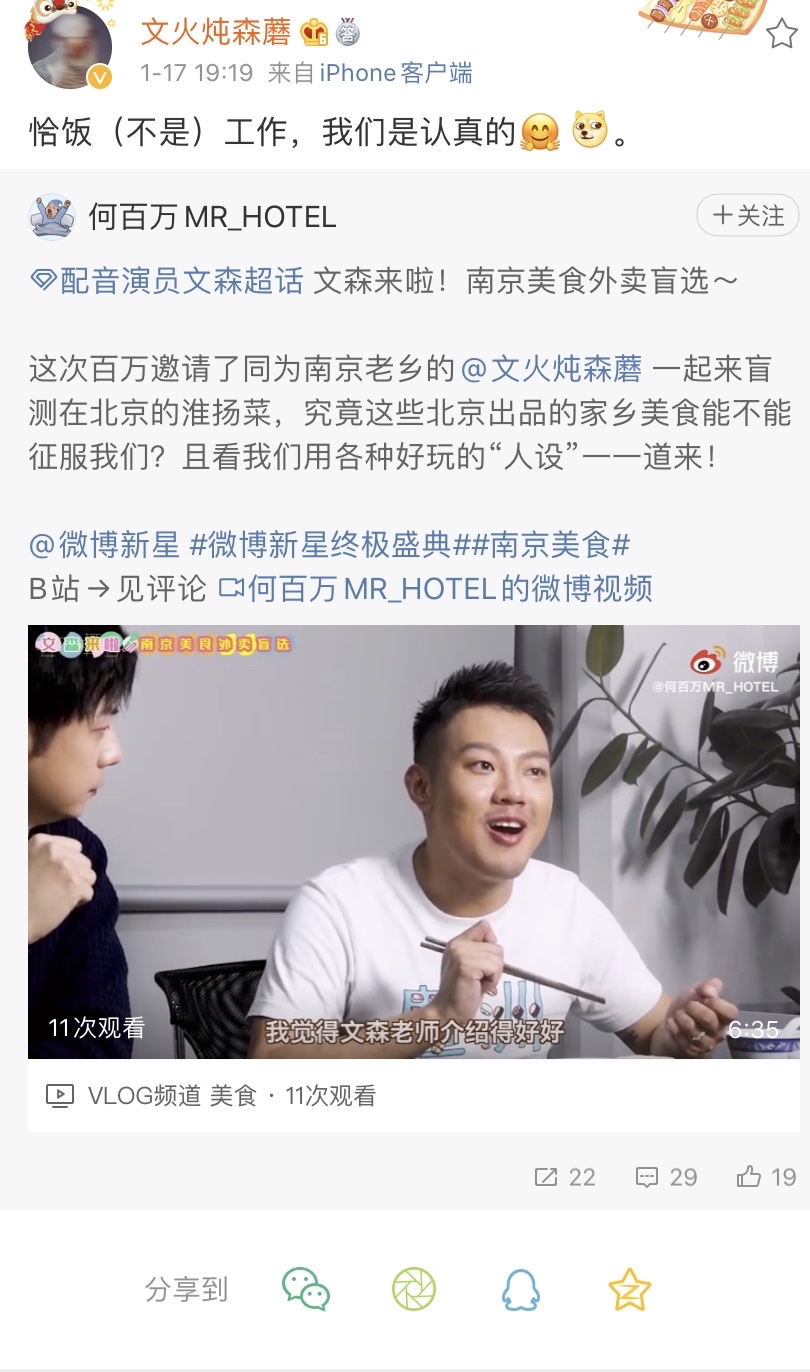The height and width of the screenshot is (1372, 810).
Task: Favorite this post with the star icon
Action: pyautogui.click(x=781, y=35)
